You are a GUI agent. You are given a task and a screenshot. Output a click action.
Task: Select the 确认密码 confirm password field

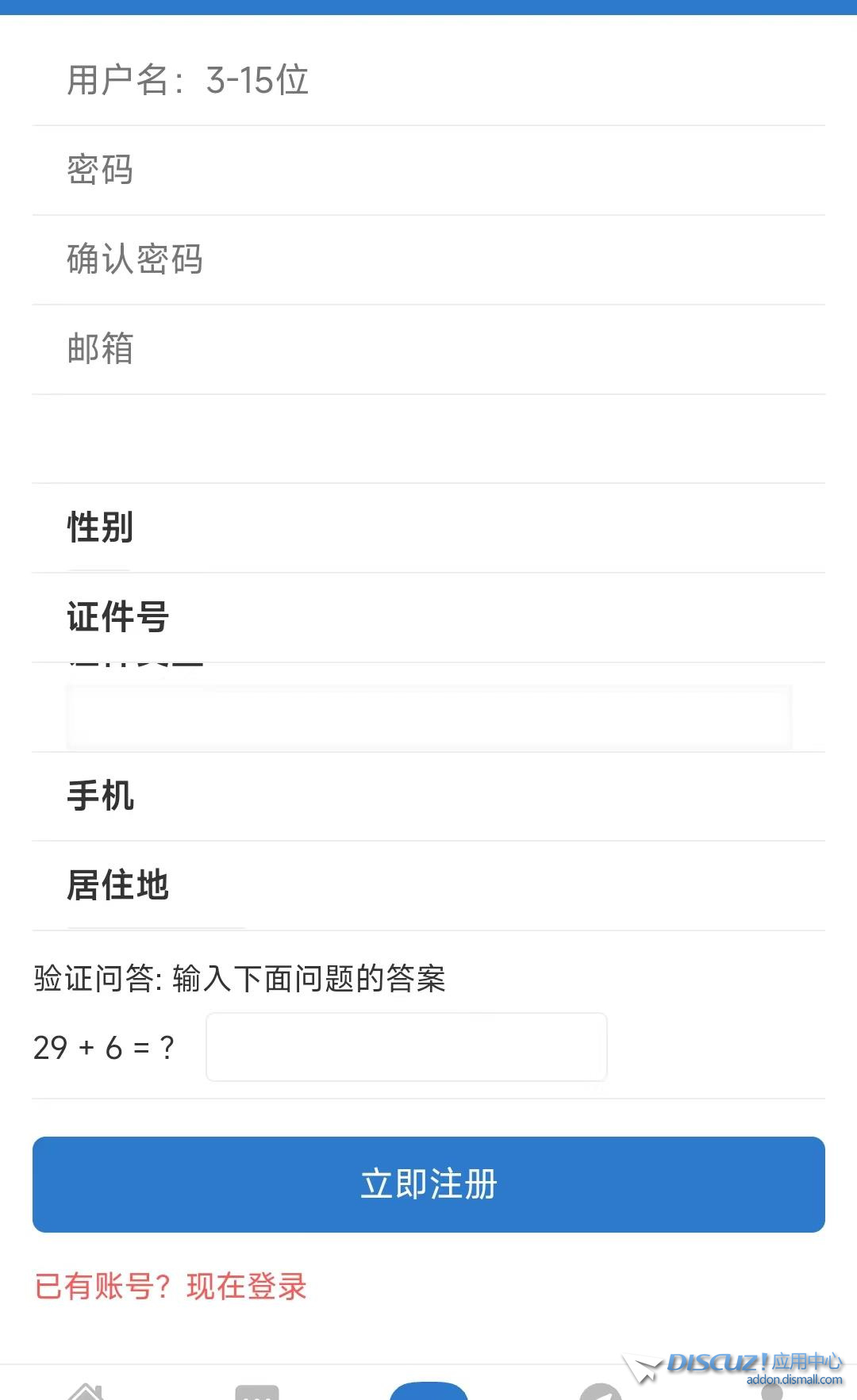[x=428, y=259]
